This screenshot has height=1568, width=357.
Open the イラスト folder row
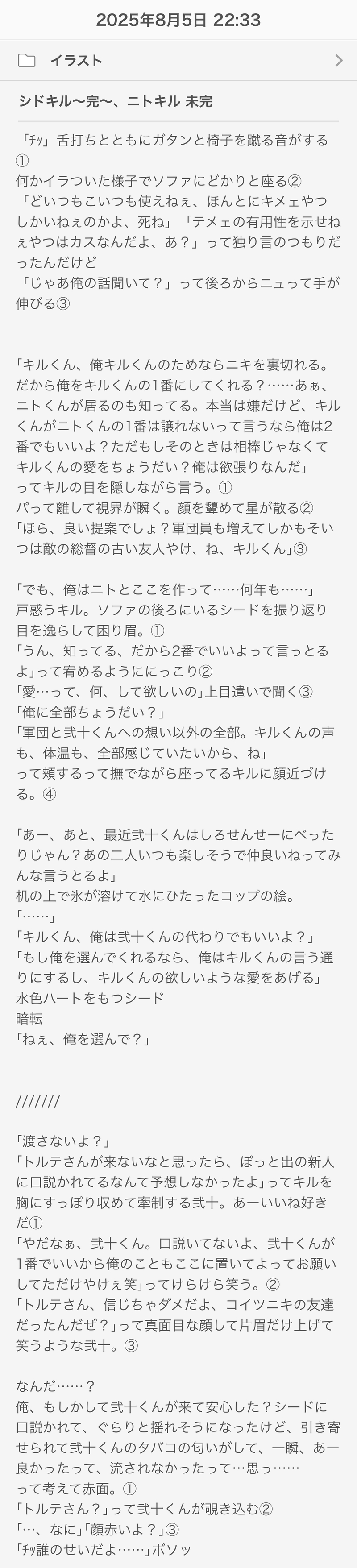pyautogui.click(x=178, y=60)
